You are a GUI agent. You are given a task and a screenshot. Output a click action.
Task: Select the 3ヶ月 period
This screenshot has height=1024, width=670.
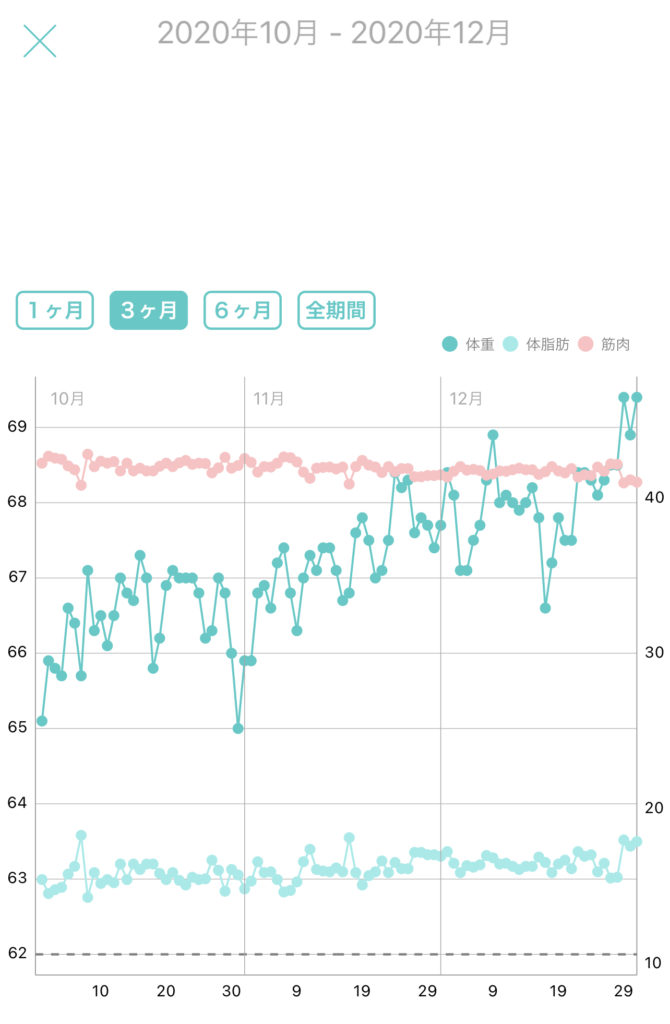pos(148,310)
